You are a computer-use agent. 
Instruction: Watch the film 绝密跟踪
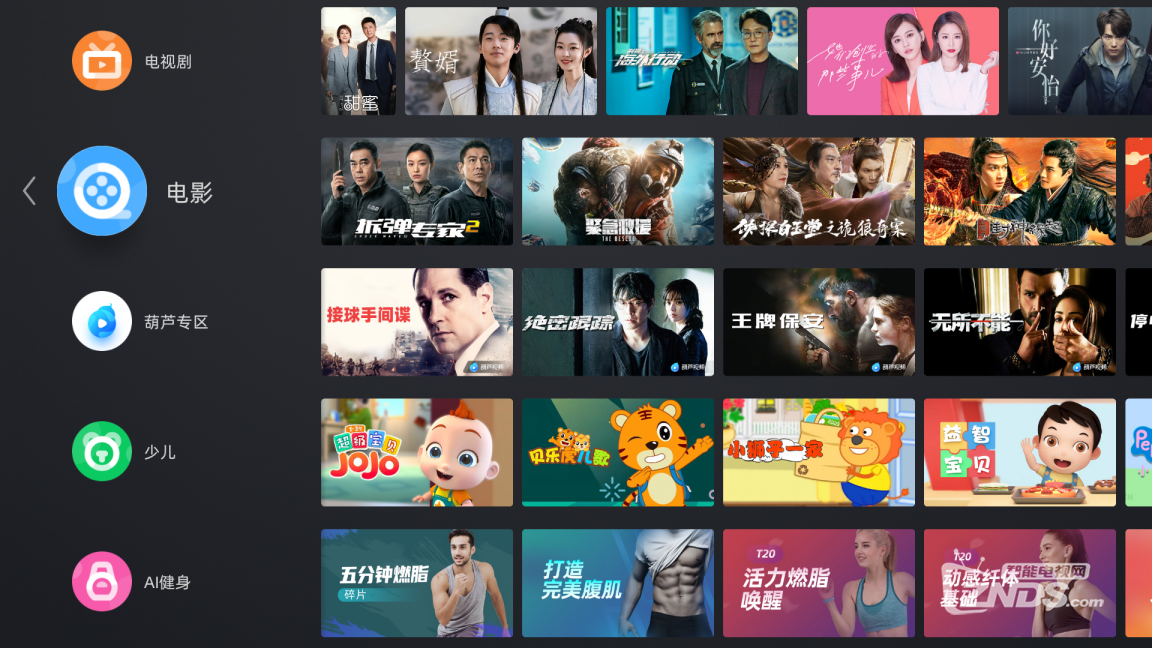[617, 321]
